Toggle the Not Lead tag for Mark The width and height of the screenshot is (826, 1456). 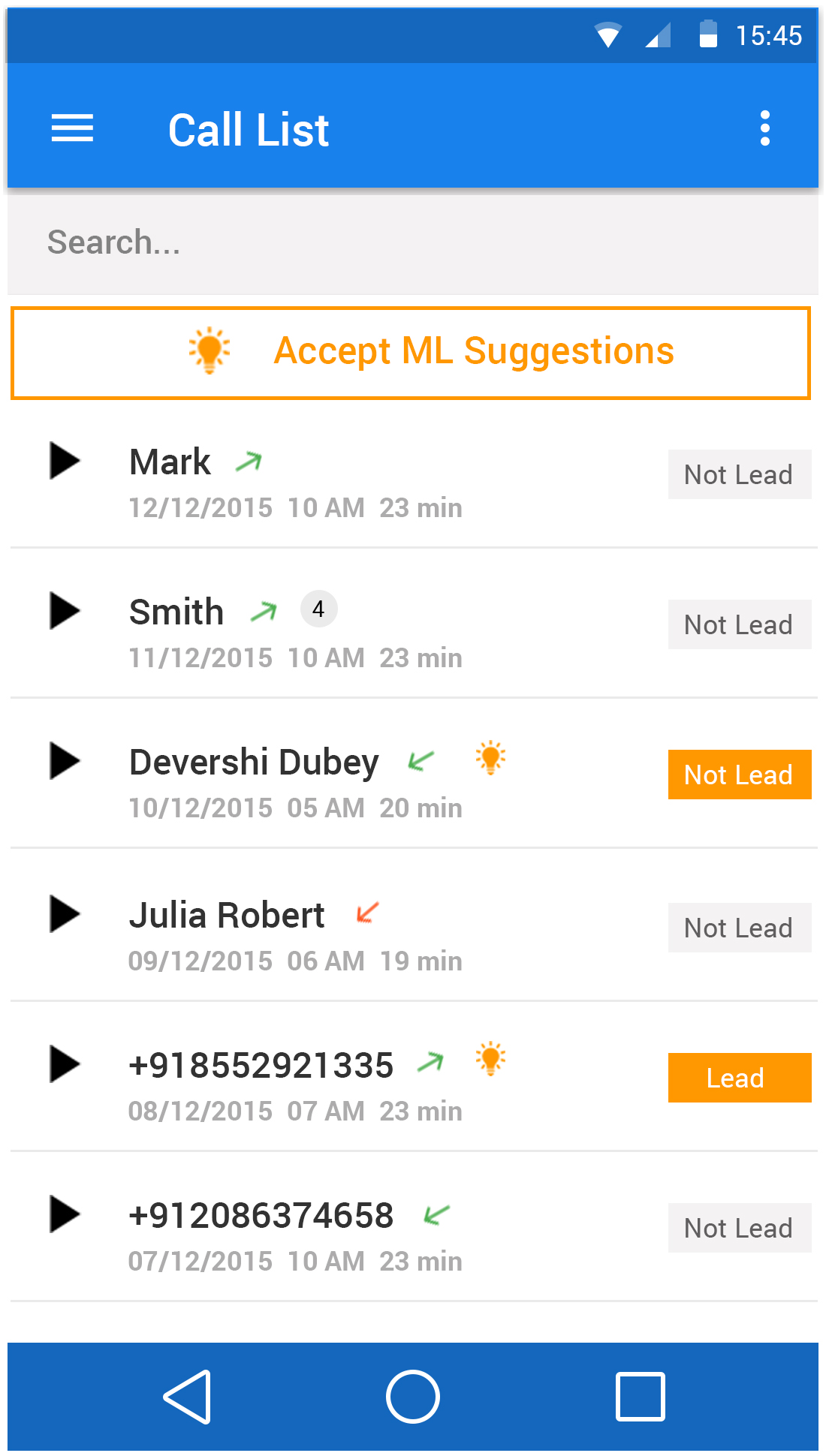point(739,474)
